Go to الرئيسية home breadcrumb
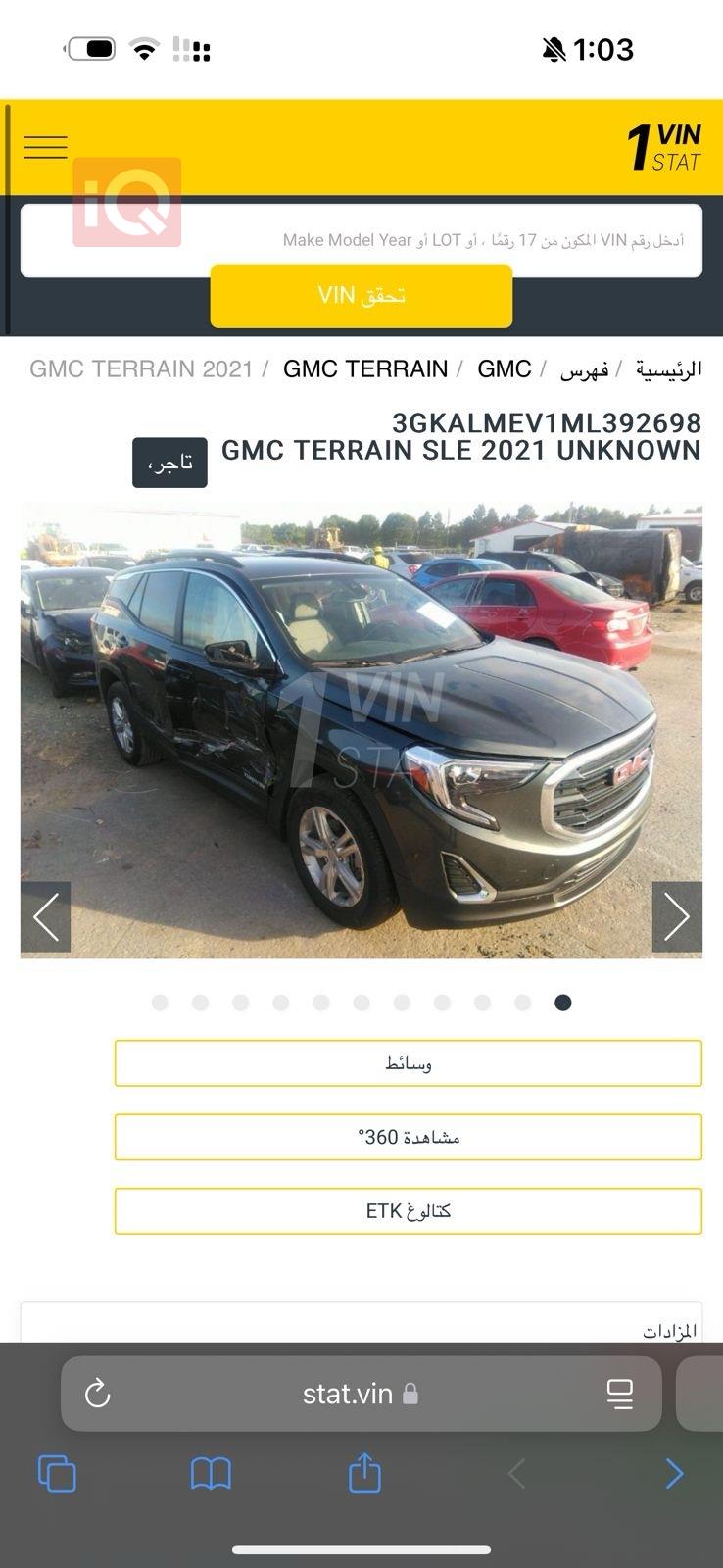The image size is (723, 1568). 668,369
